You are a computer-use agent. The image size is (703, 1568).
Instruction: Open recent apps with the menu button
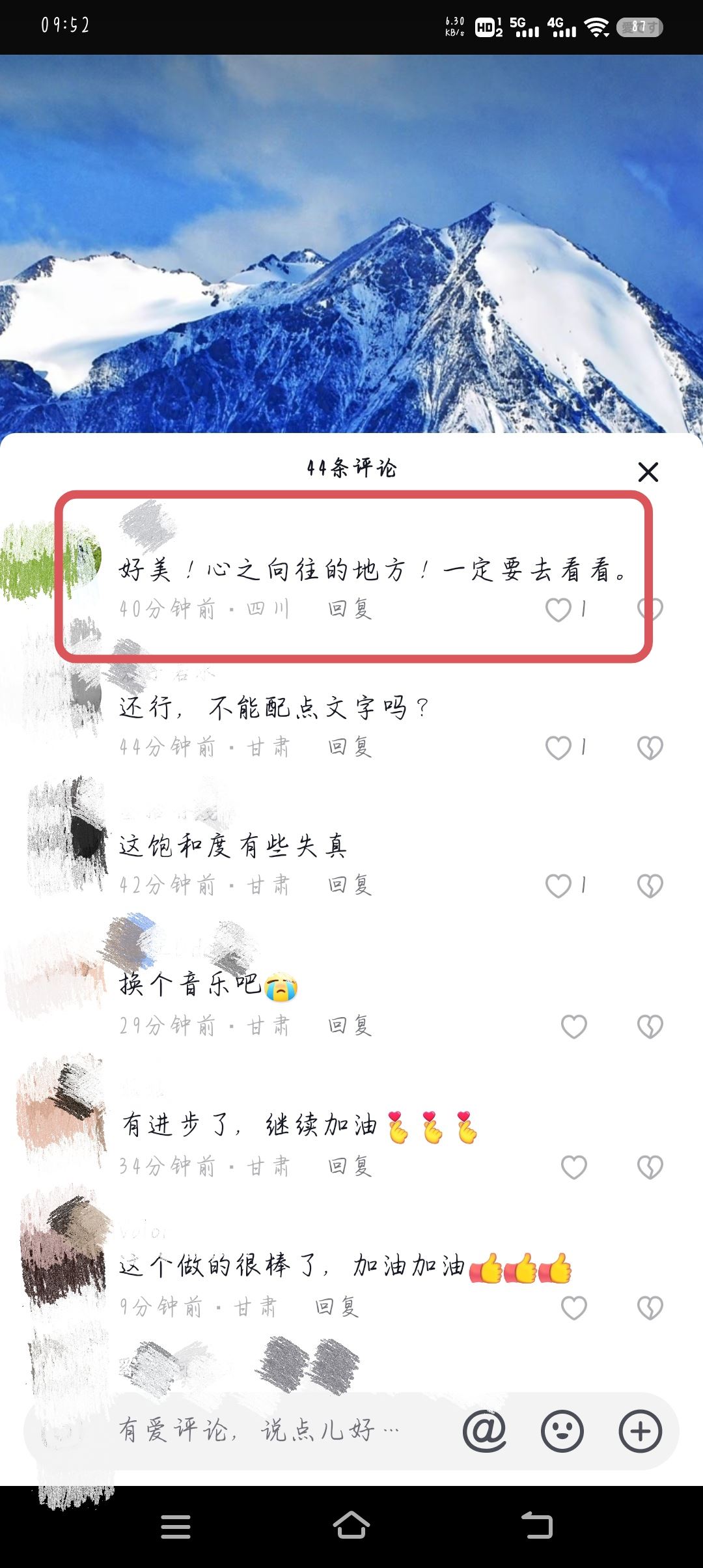point(176,1526)
